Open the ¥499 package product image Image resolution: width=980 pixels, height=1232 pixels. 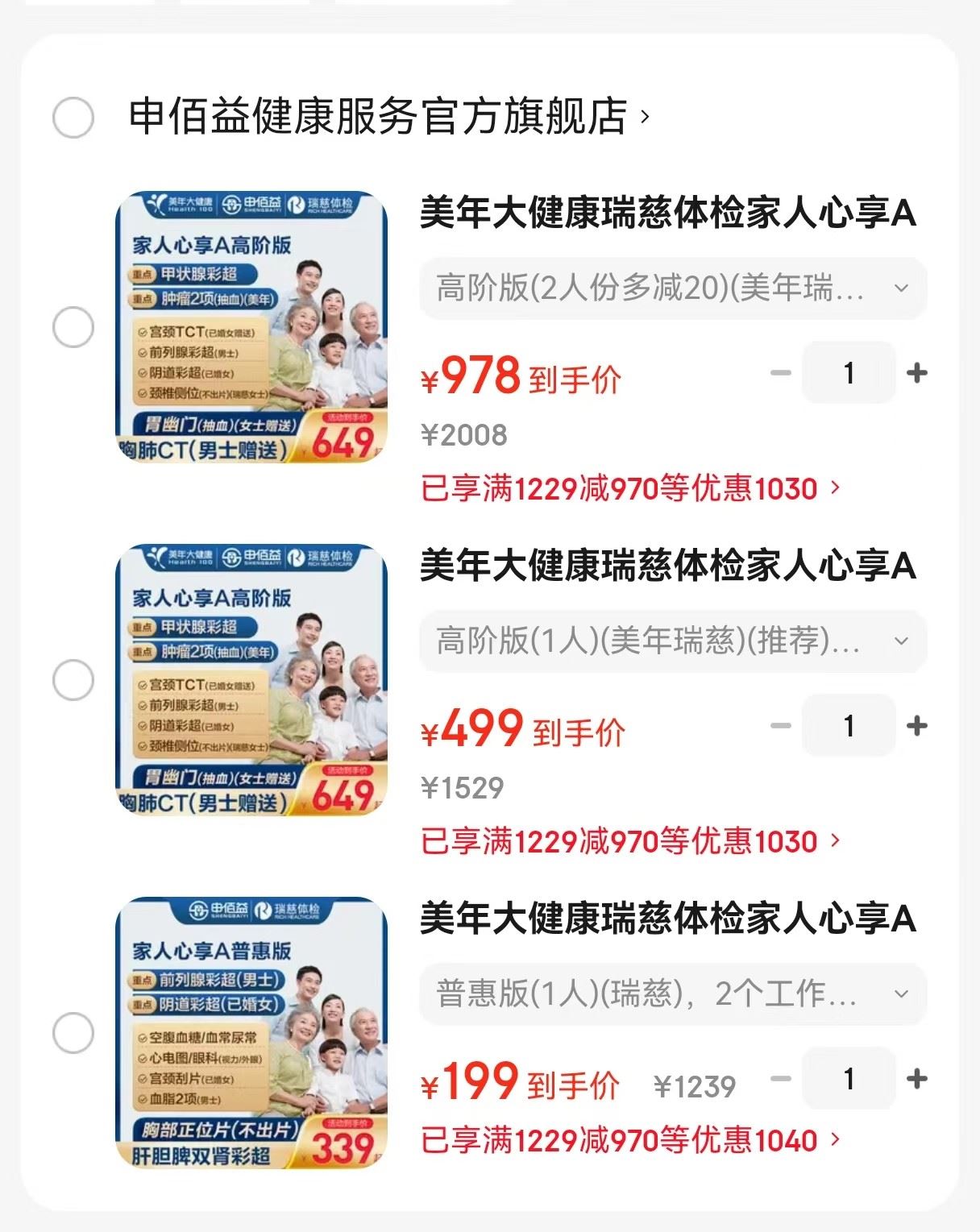[251, 679]
